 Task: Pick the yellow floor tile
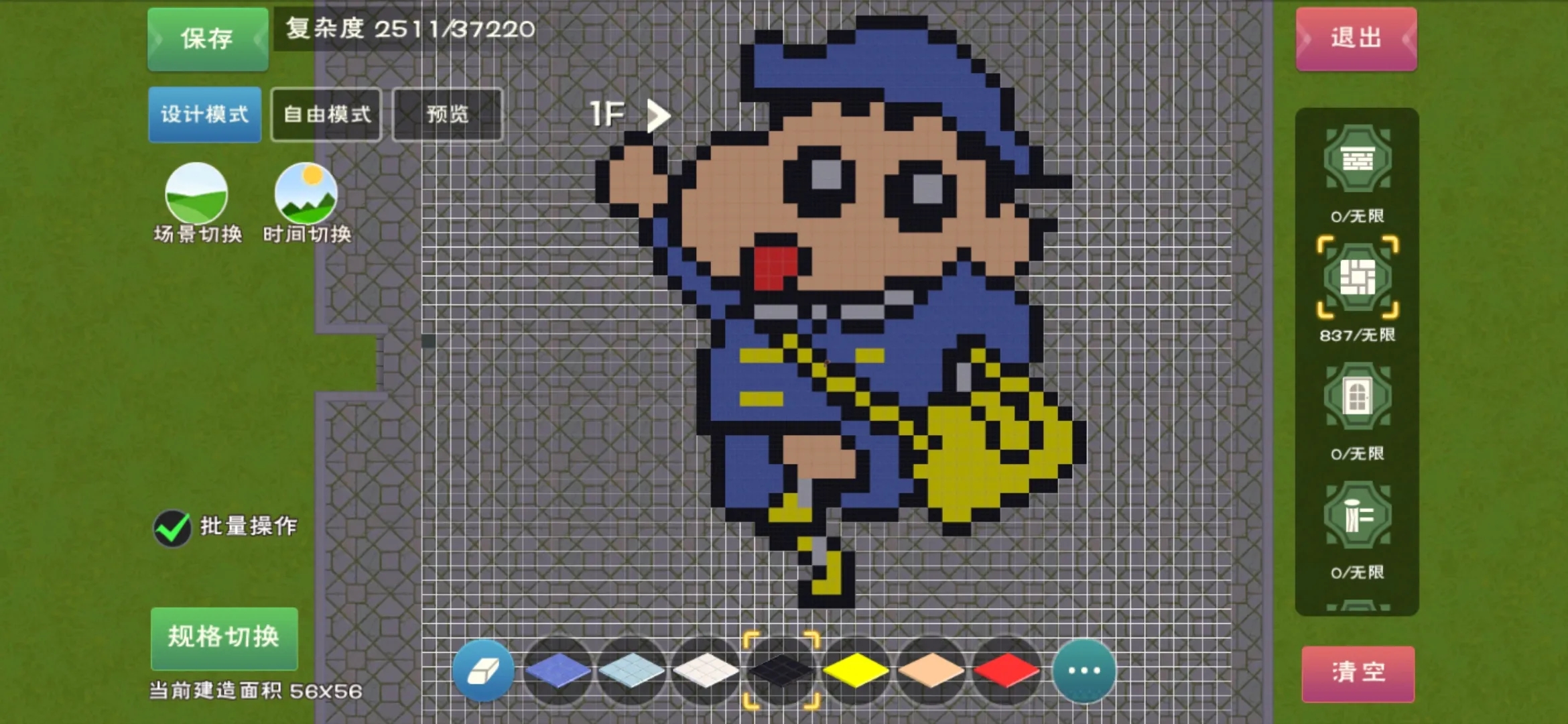tap(856, 670)
